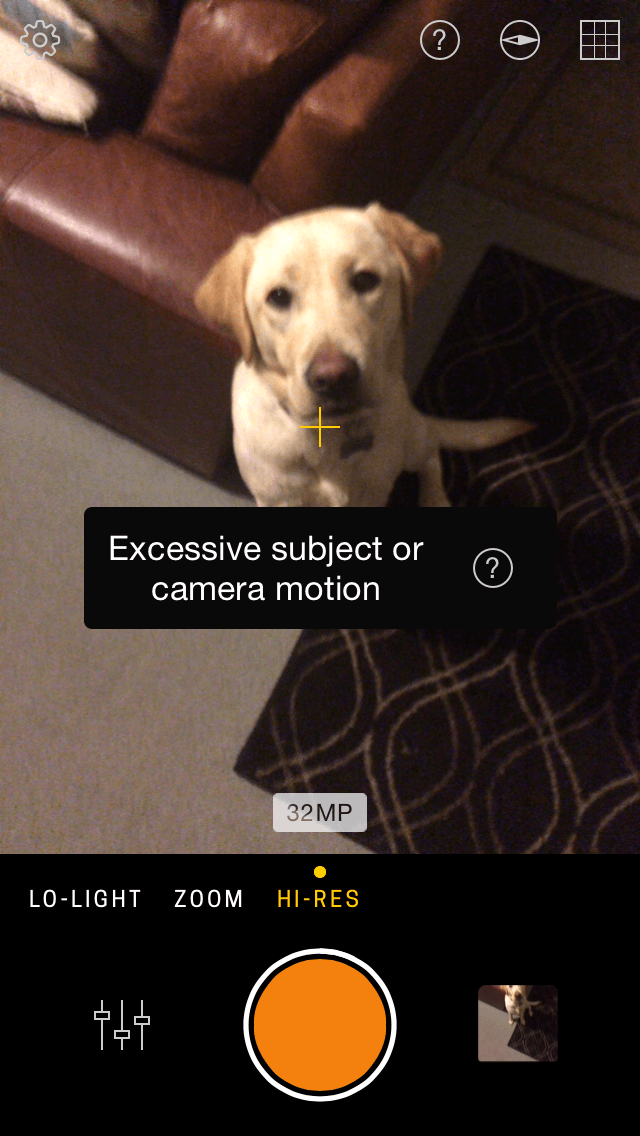
Task: Select the HI-RES mode
Action: pyautogui.click(x=318, y=899)
